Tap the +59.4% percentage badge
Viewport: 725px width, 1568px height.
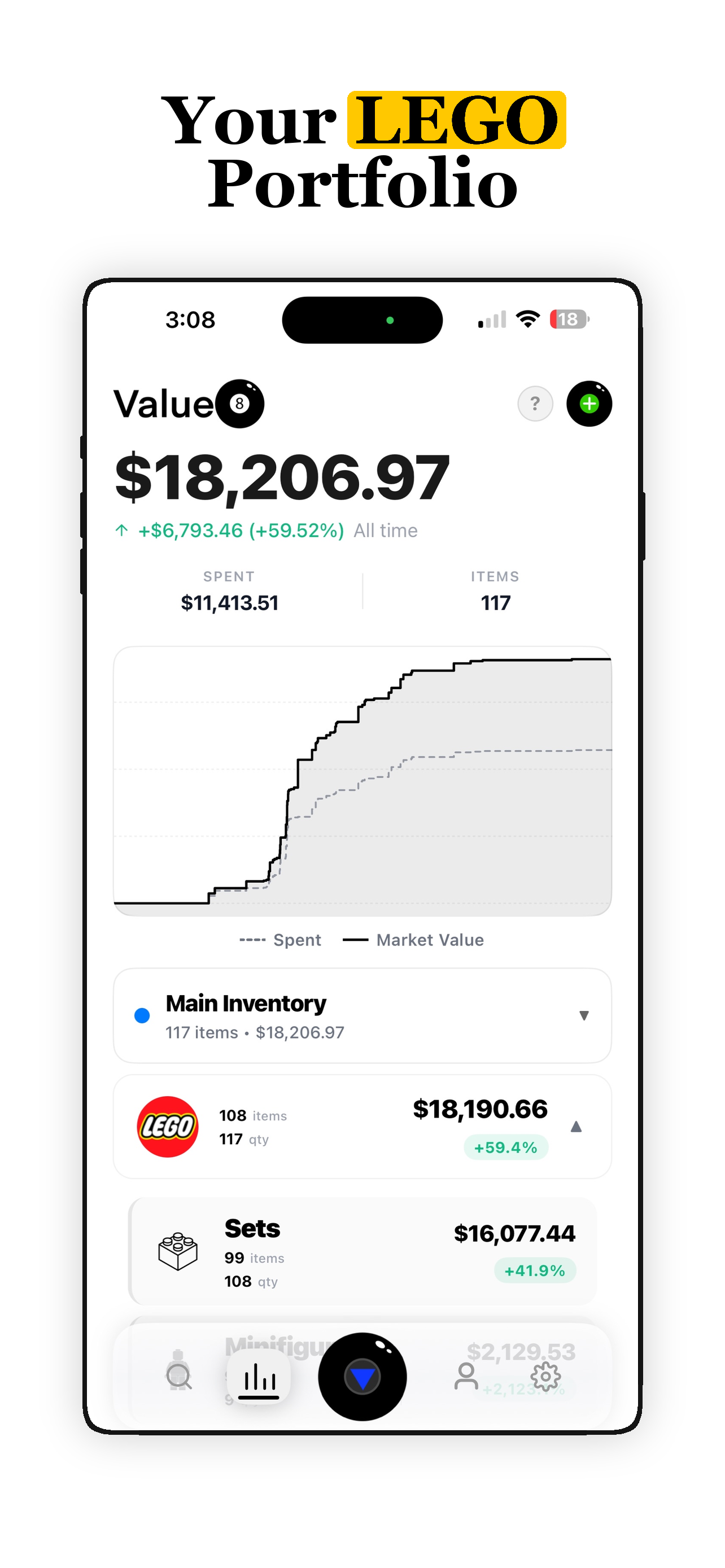tap(506, 1147)
